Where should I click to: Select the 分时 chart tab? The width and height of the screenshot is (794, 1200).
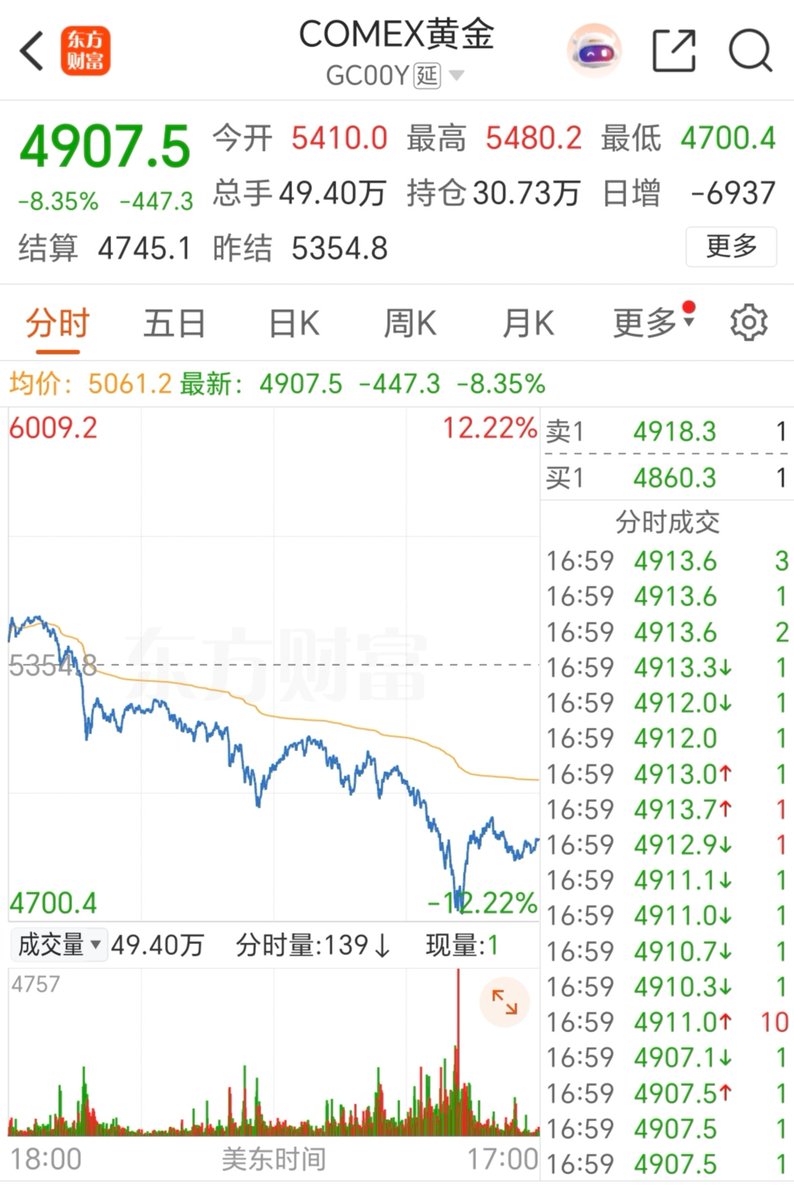58,323
